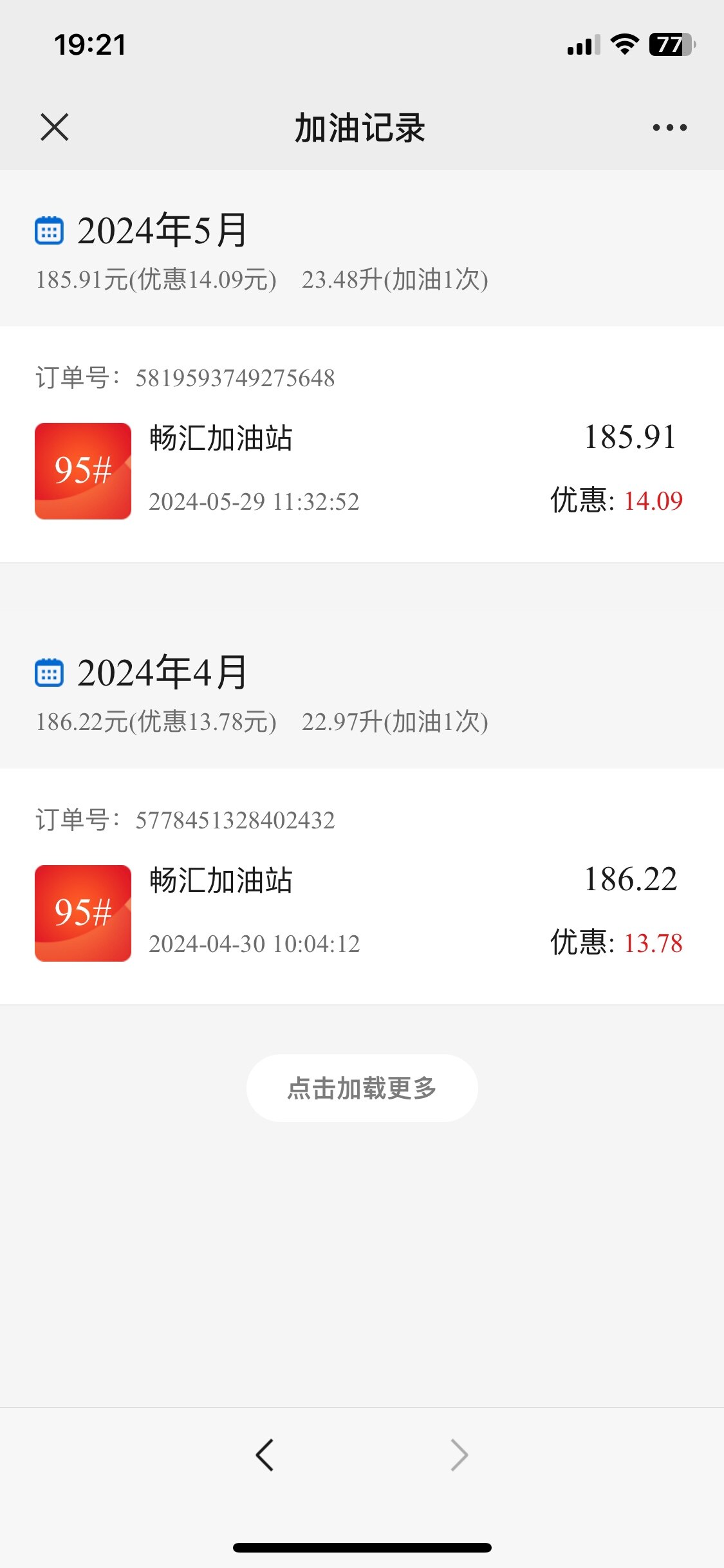The image size is (724, 1568).
Task: Close the 加油记录 page
Action: [54, 127]
